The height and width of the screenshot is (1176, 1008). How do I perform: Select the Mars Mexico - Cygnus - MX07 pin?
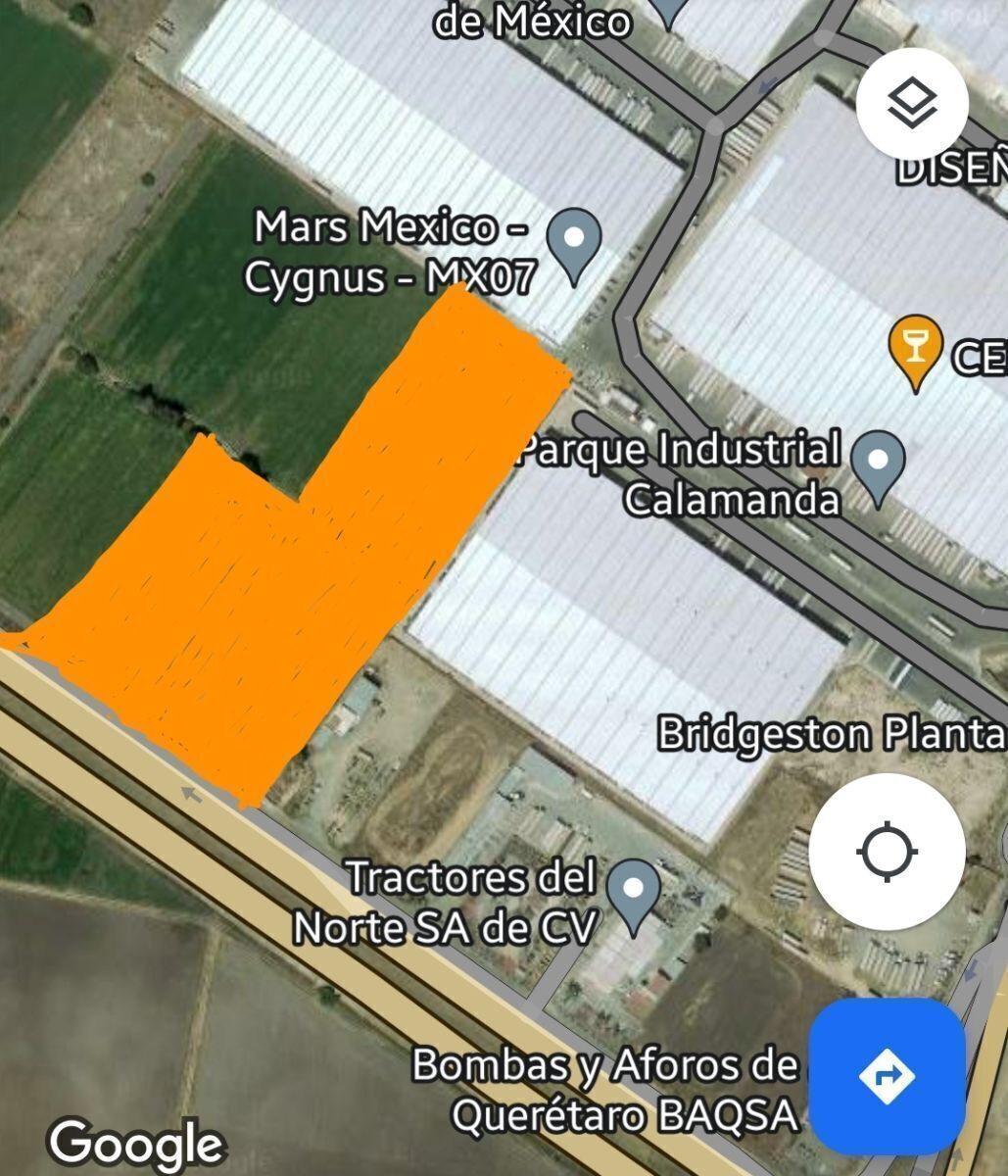click(x=573, y=241)
